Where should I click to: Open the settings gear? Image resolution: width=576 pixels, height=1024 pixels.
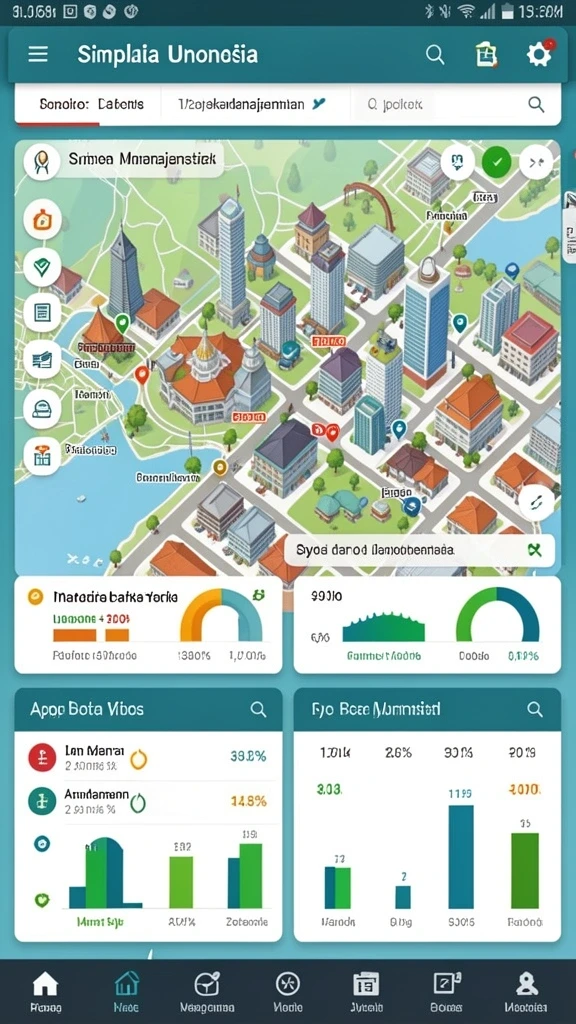click(539, 54)
